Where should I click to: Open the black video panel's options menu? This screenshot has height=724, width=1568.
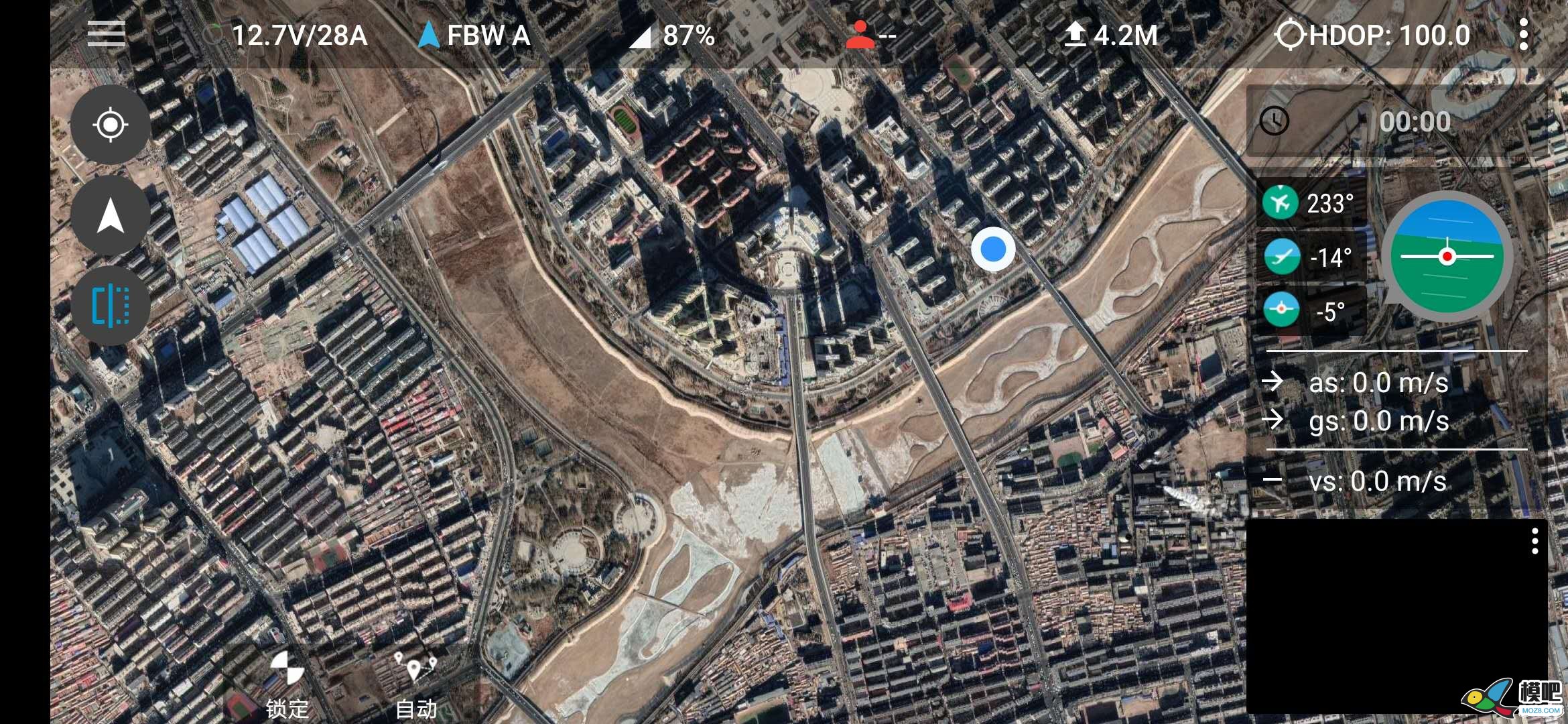[1534, 541]
